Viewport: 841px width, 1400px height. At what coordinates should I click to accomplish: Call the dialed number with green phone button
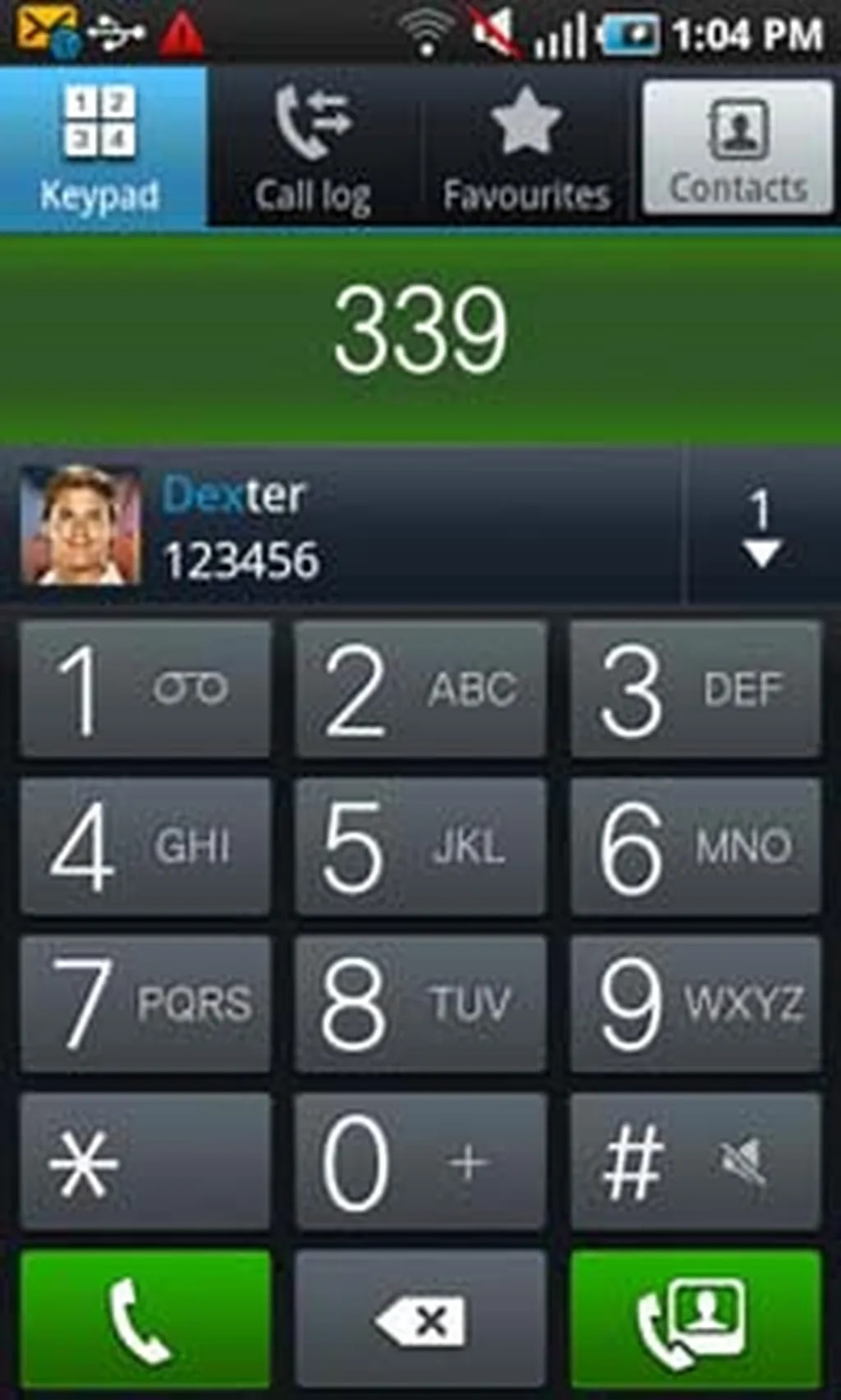click(145, 1319)
